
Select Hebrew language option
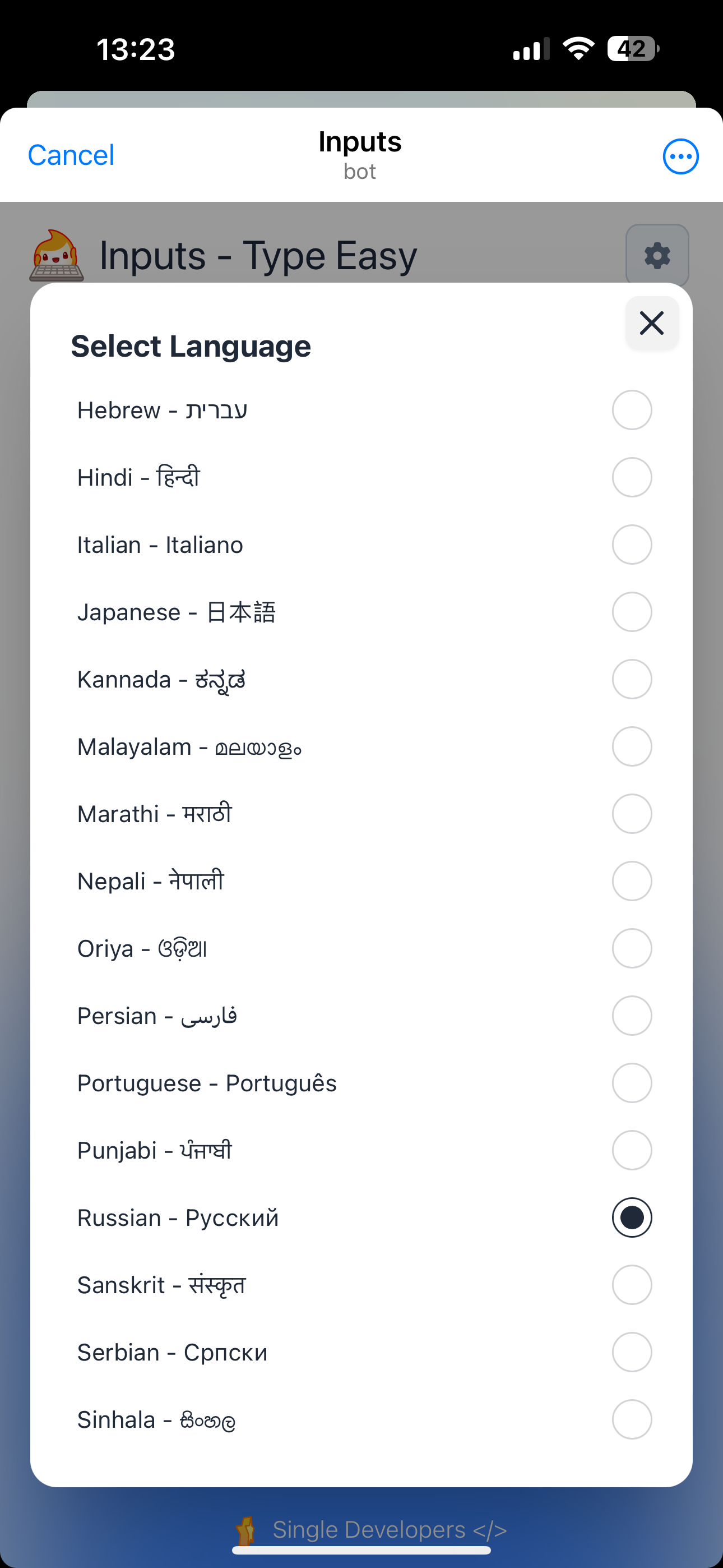[631, 411]
